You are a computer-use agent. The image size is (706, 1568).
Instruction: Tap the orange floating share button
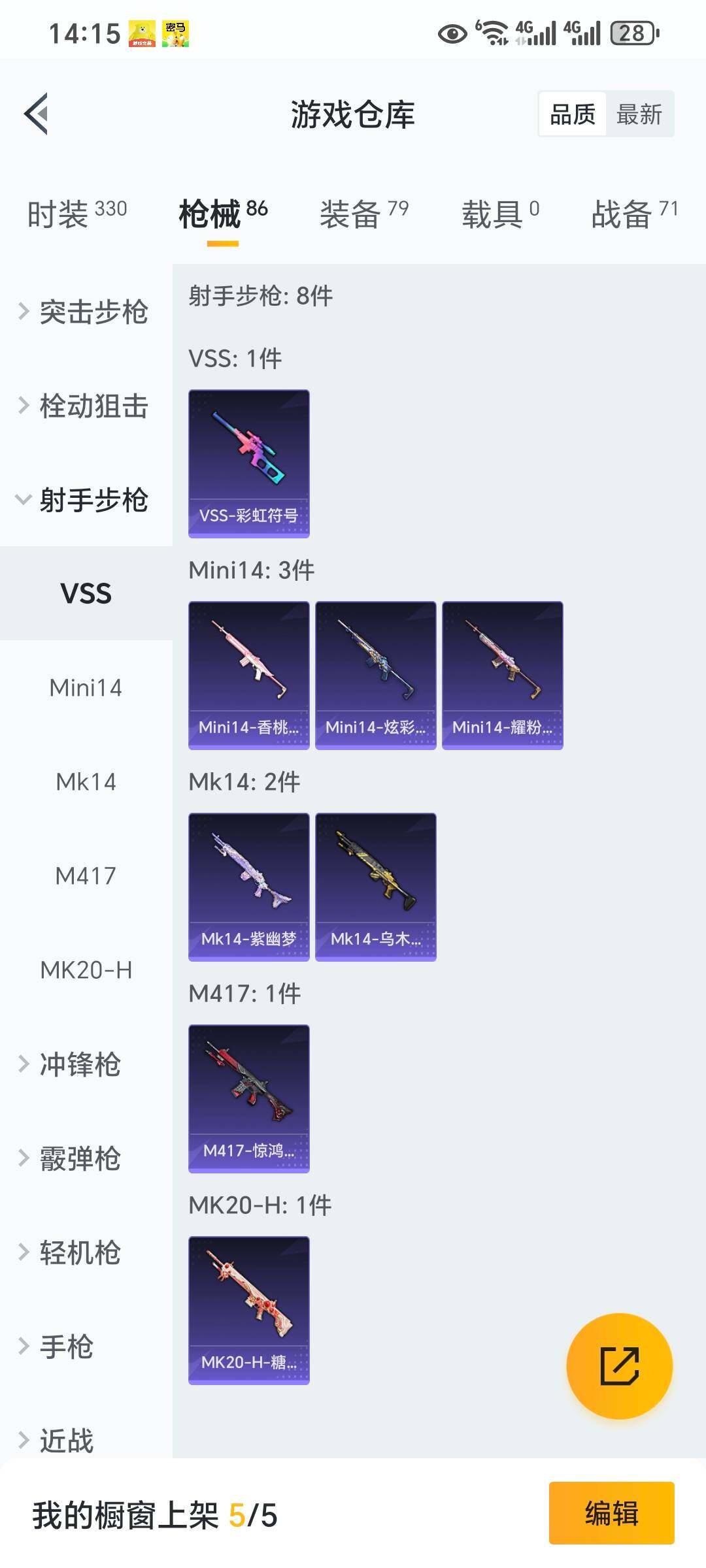pyautogui.click(x=619, y=1366)
